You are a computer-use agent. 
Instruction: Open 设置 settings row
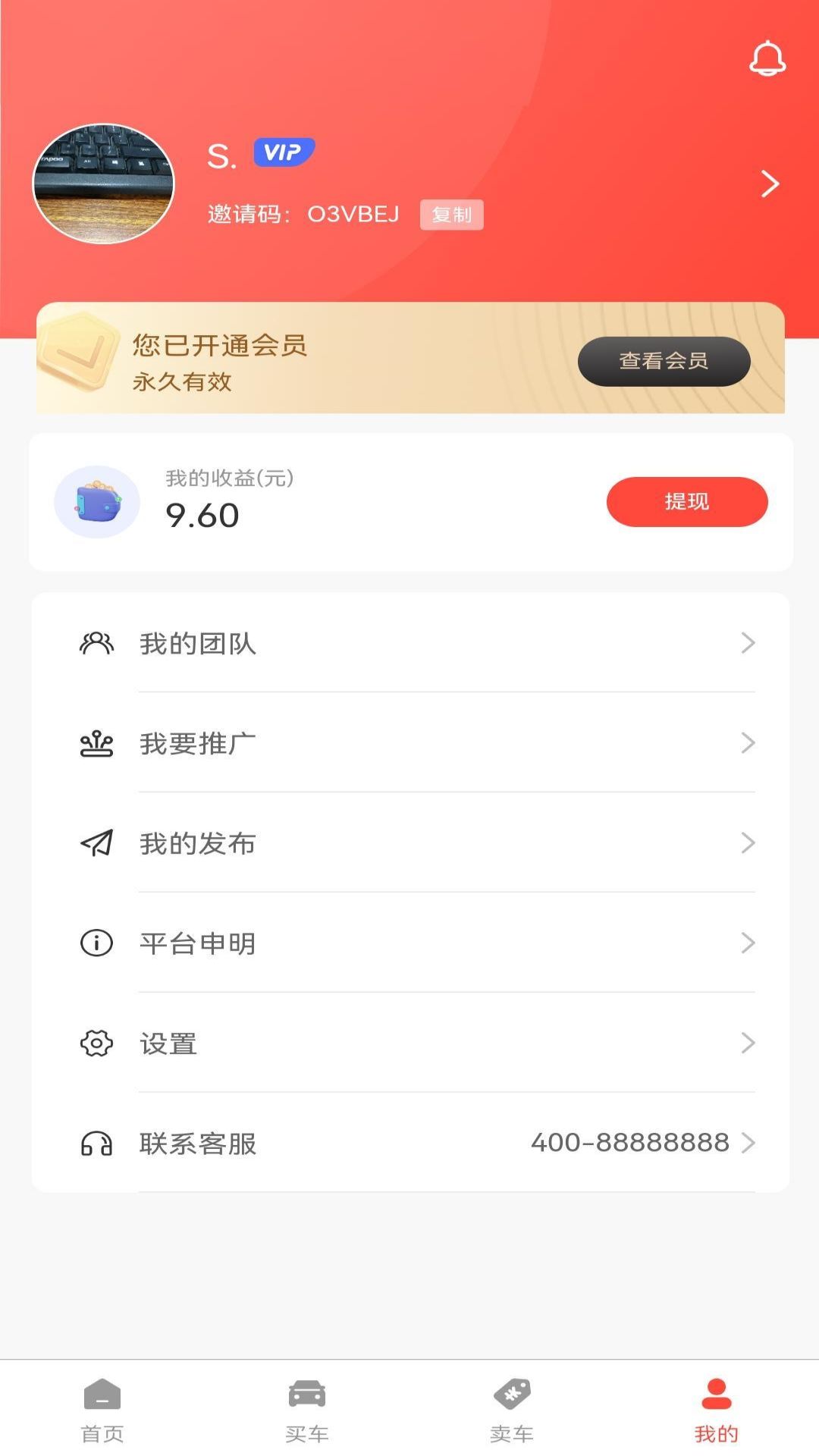click(x=409, y=1043)
